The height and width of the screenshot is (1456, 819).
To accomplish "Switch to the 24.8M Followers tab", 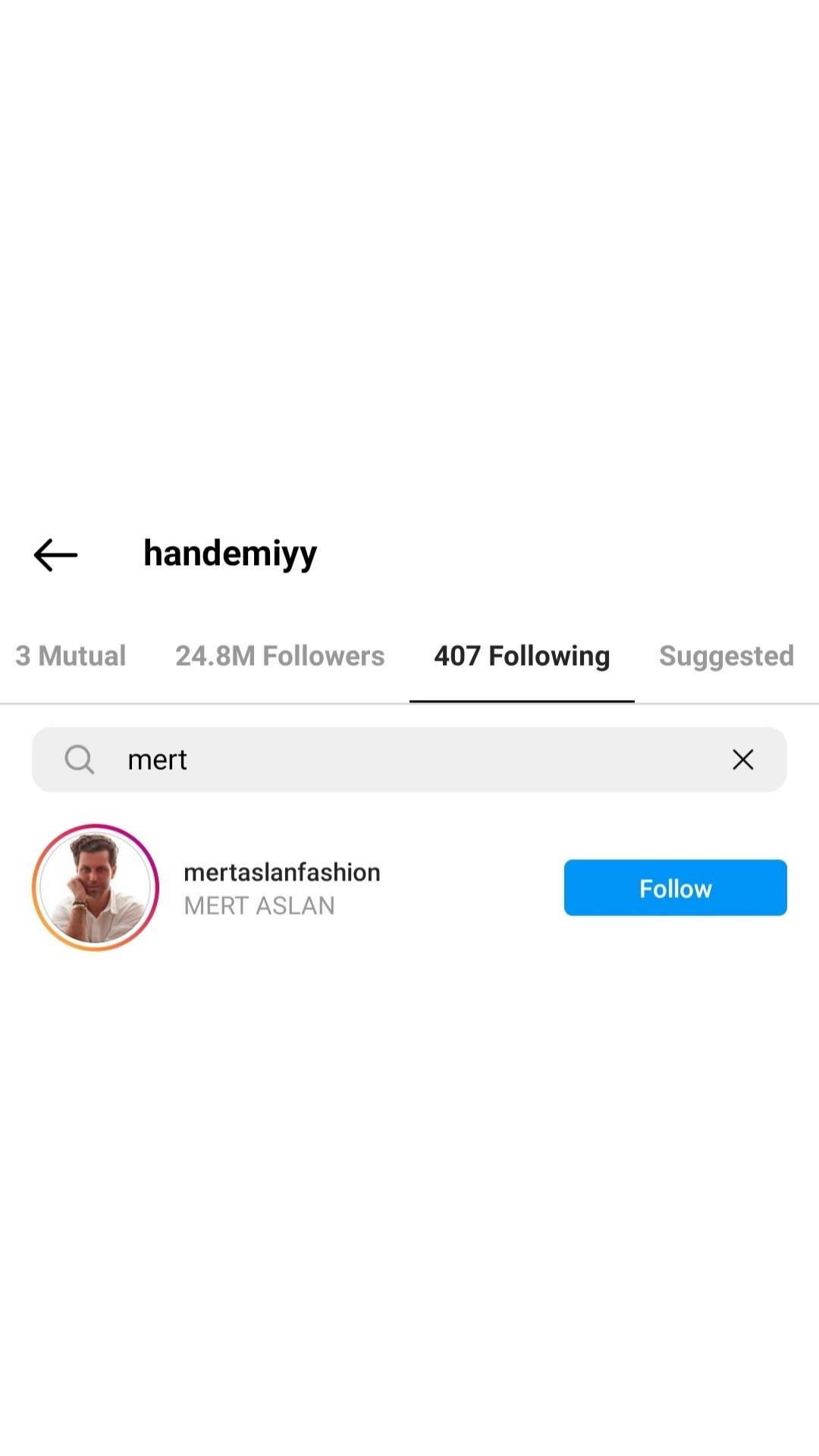I will [280, 656].
